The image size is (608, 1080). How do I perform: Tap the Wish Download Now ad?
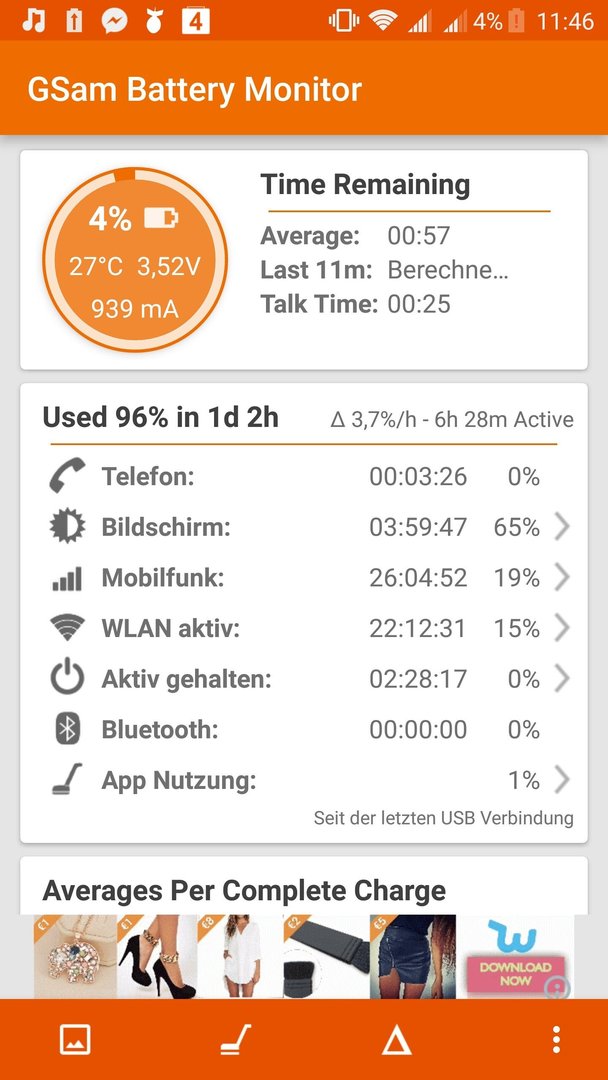[x=516, y=956]
